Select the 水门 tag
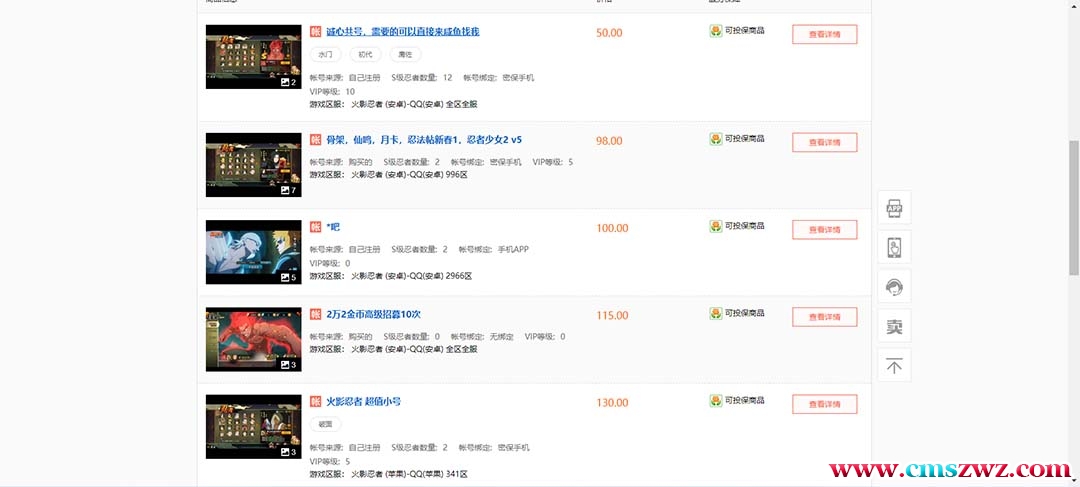Image resolution: width=1080 pixels, height=487 pixels. [326, 54]
